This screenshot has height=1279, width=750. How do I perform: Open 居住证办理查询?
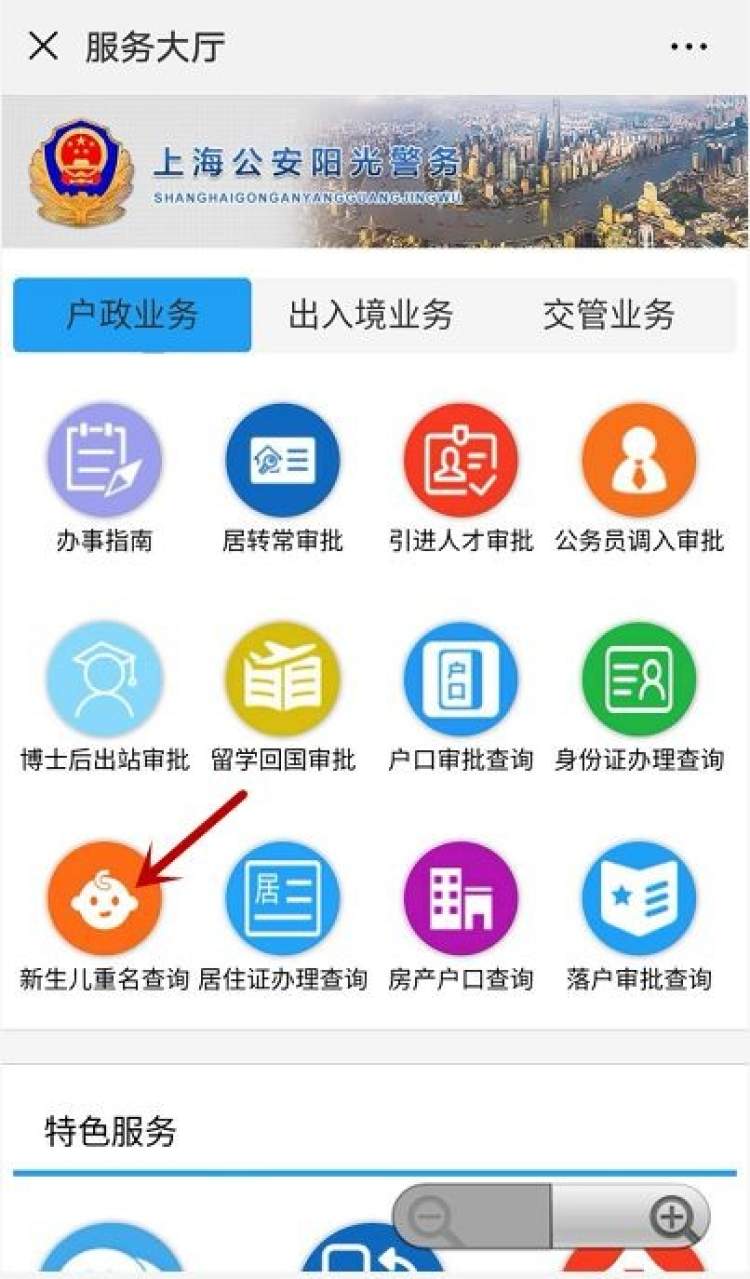coord(283,898)
